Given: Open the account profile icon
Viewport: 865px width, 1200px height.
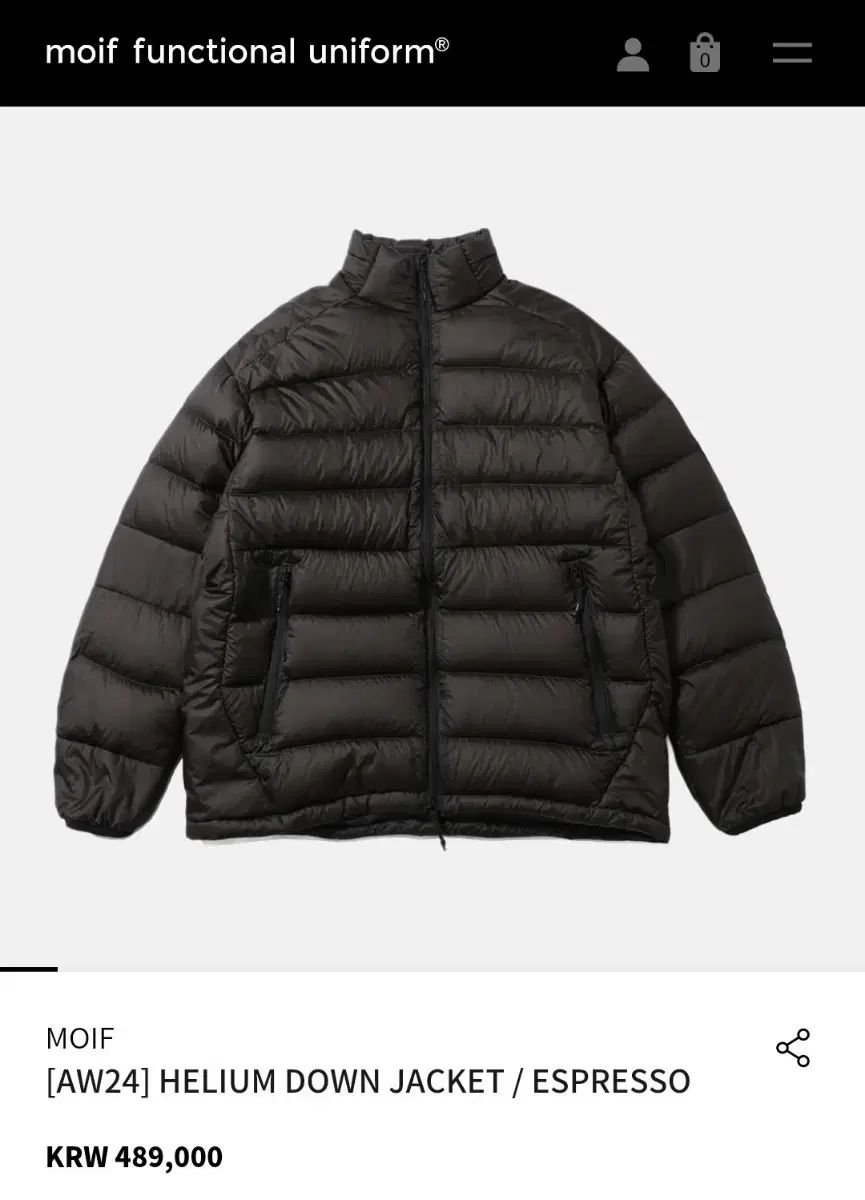Looking at the screenshot, I should pos(633,54).
